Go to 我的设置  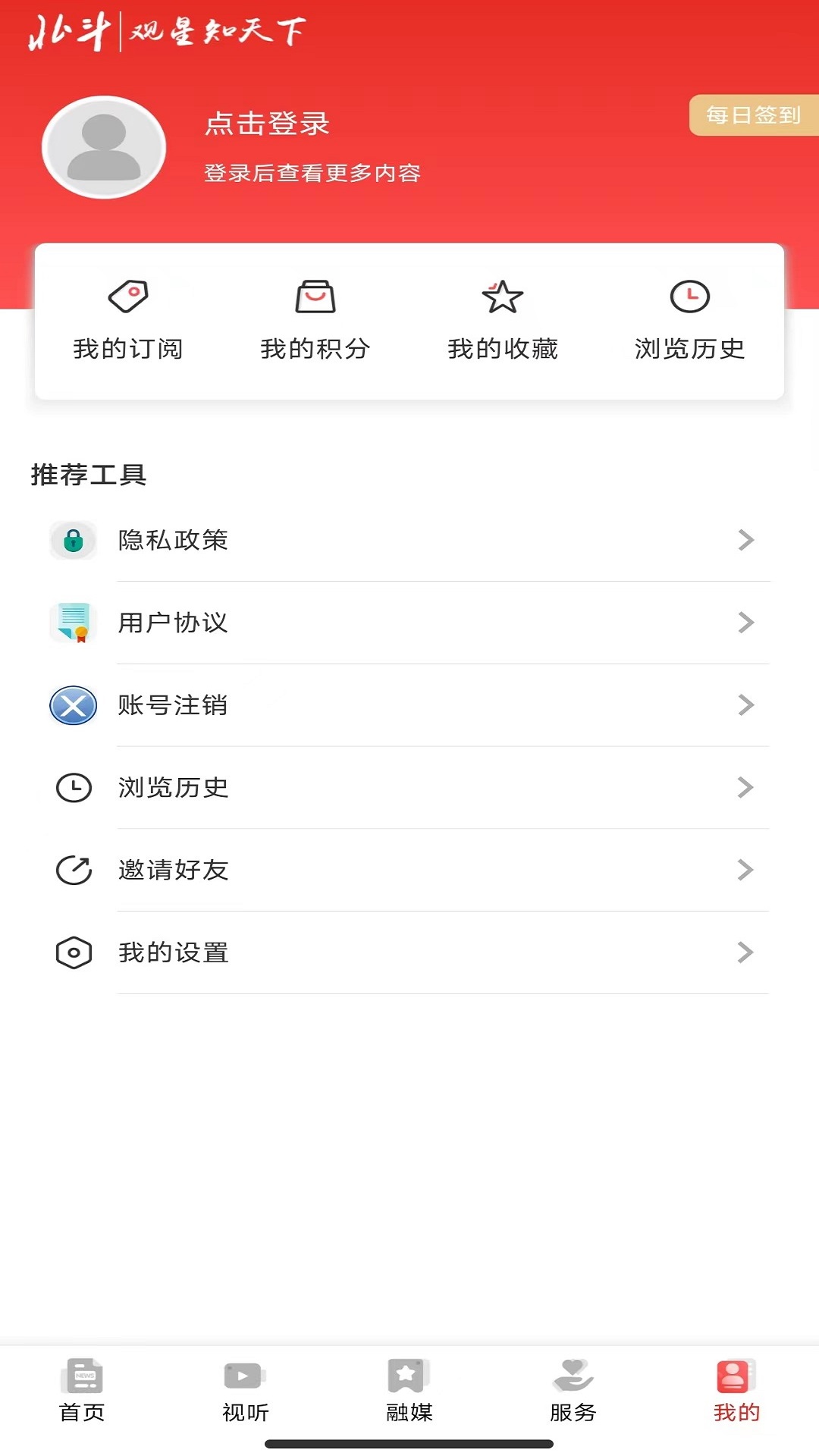pos(409,952)
